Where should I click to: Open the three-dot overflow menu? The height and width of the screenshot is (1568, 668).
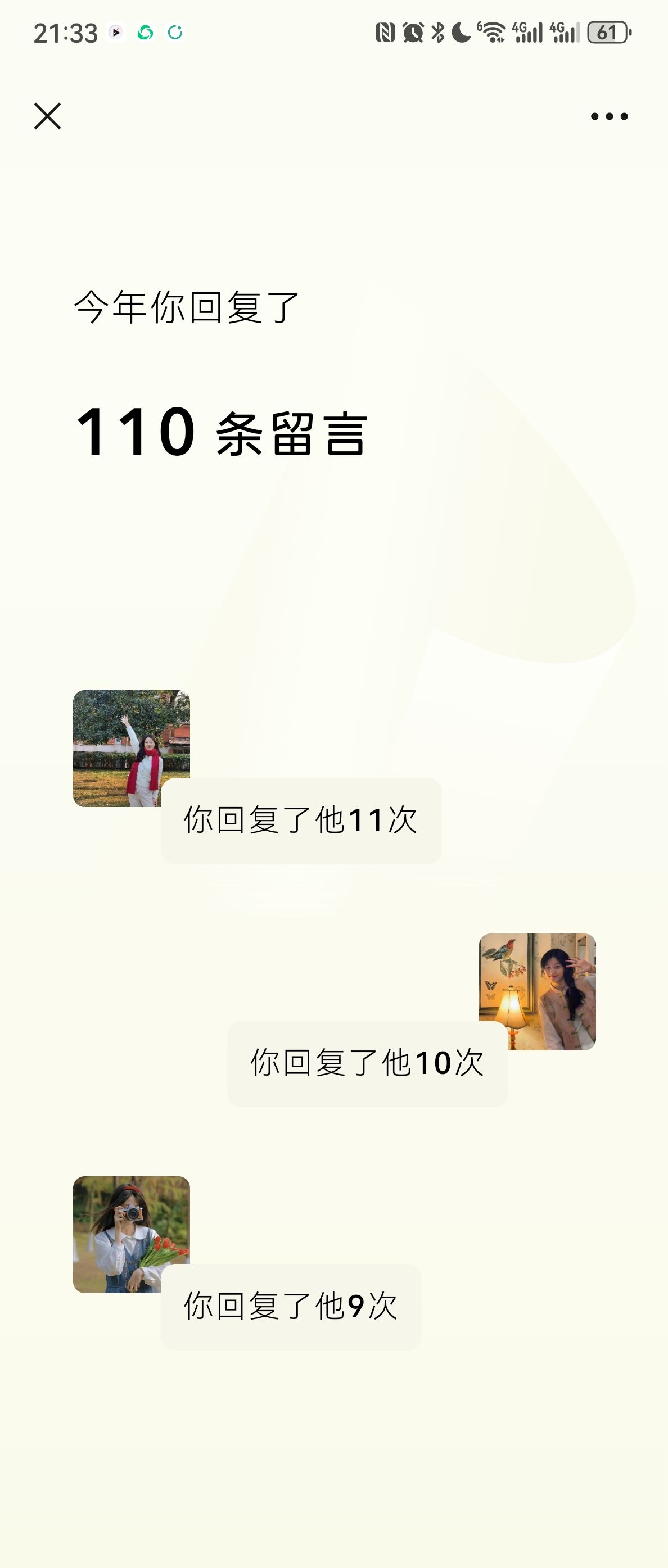(609, 116)
